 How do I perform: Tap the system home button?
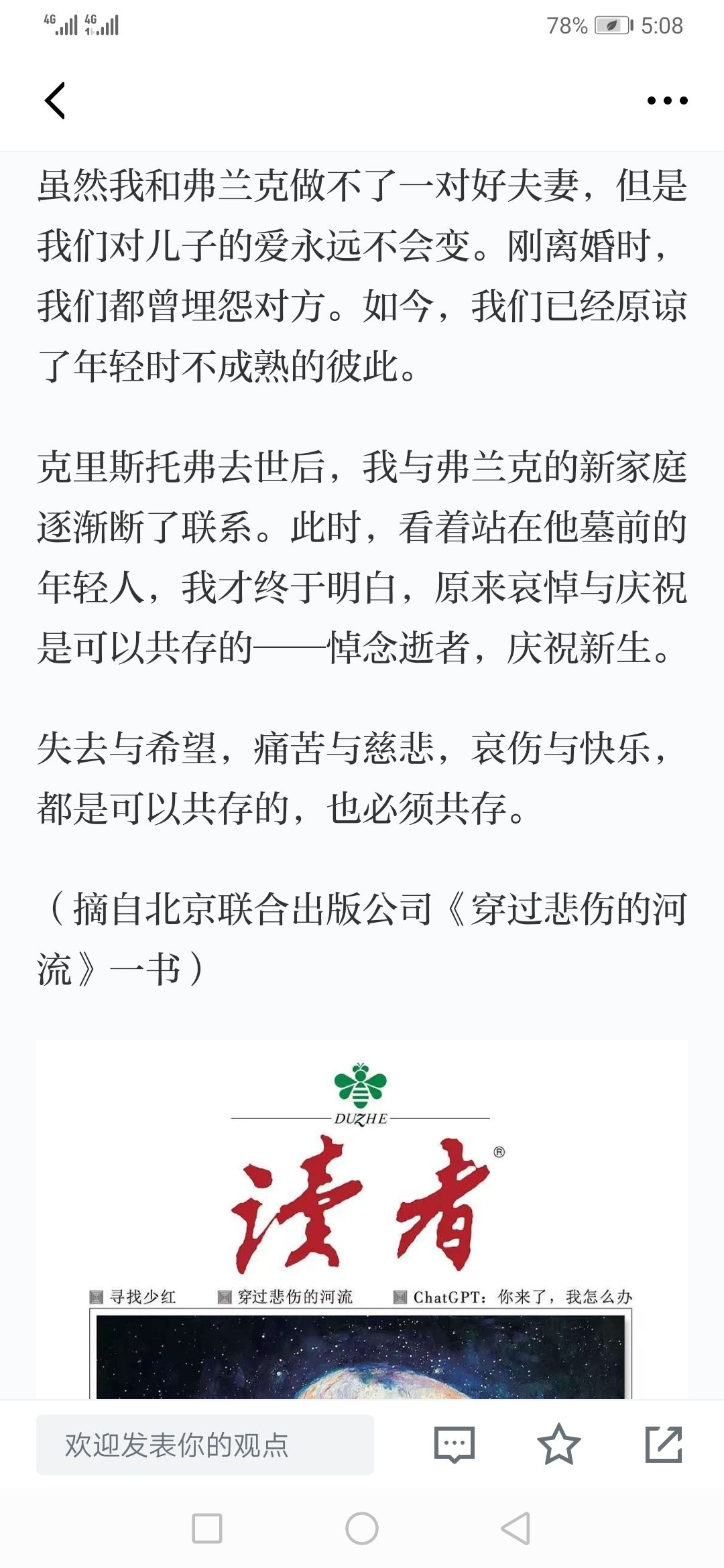tap(362, 1528)
